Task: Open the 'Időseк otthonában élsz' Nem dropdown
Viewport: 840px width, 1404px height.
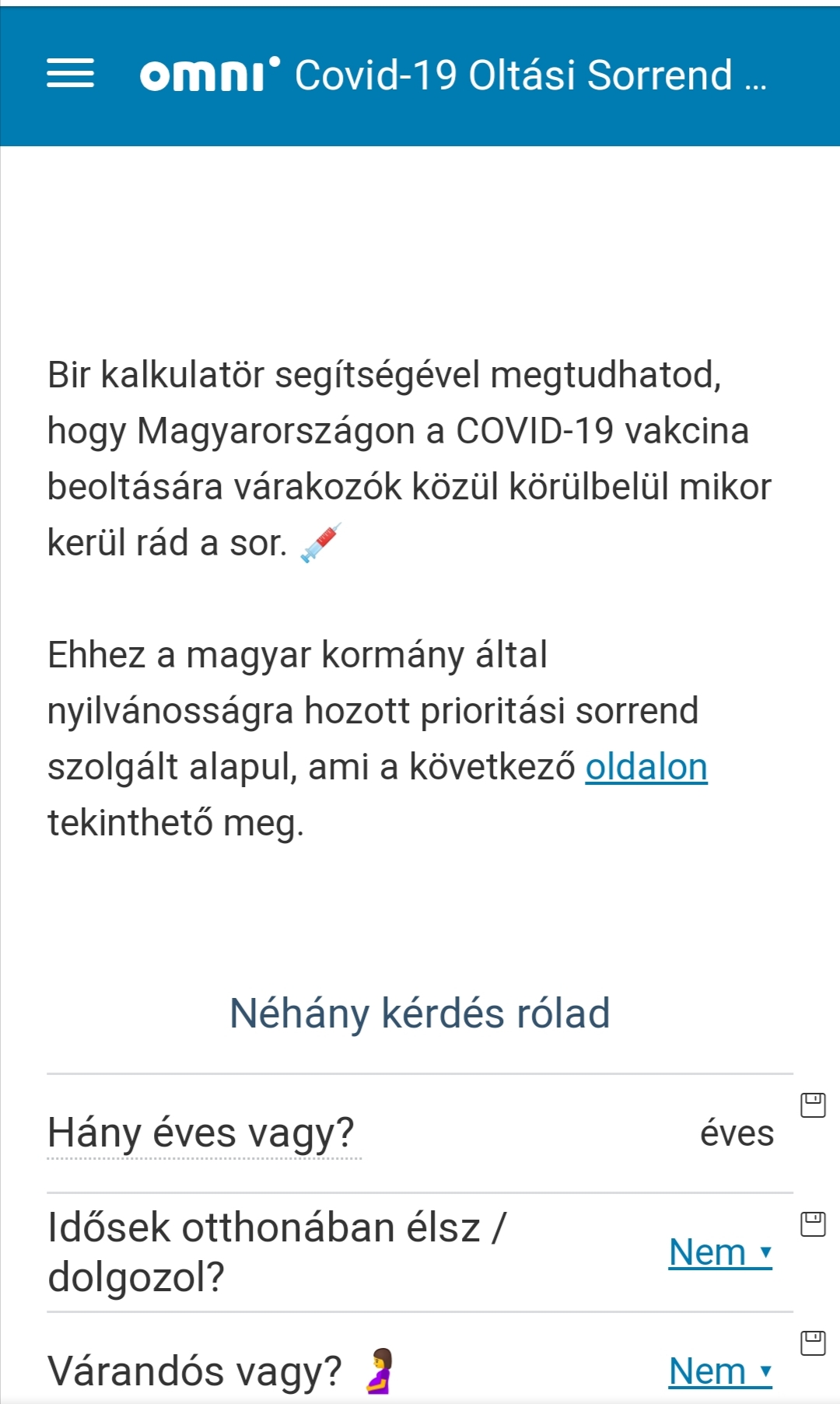Action: [720, 1252]
